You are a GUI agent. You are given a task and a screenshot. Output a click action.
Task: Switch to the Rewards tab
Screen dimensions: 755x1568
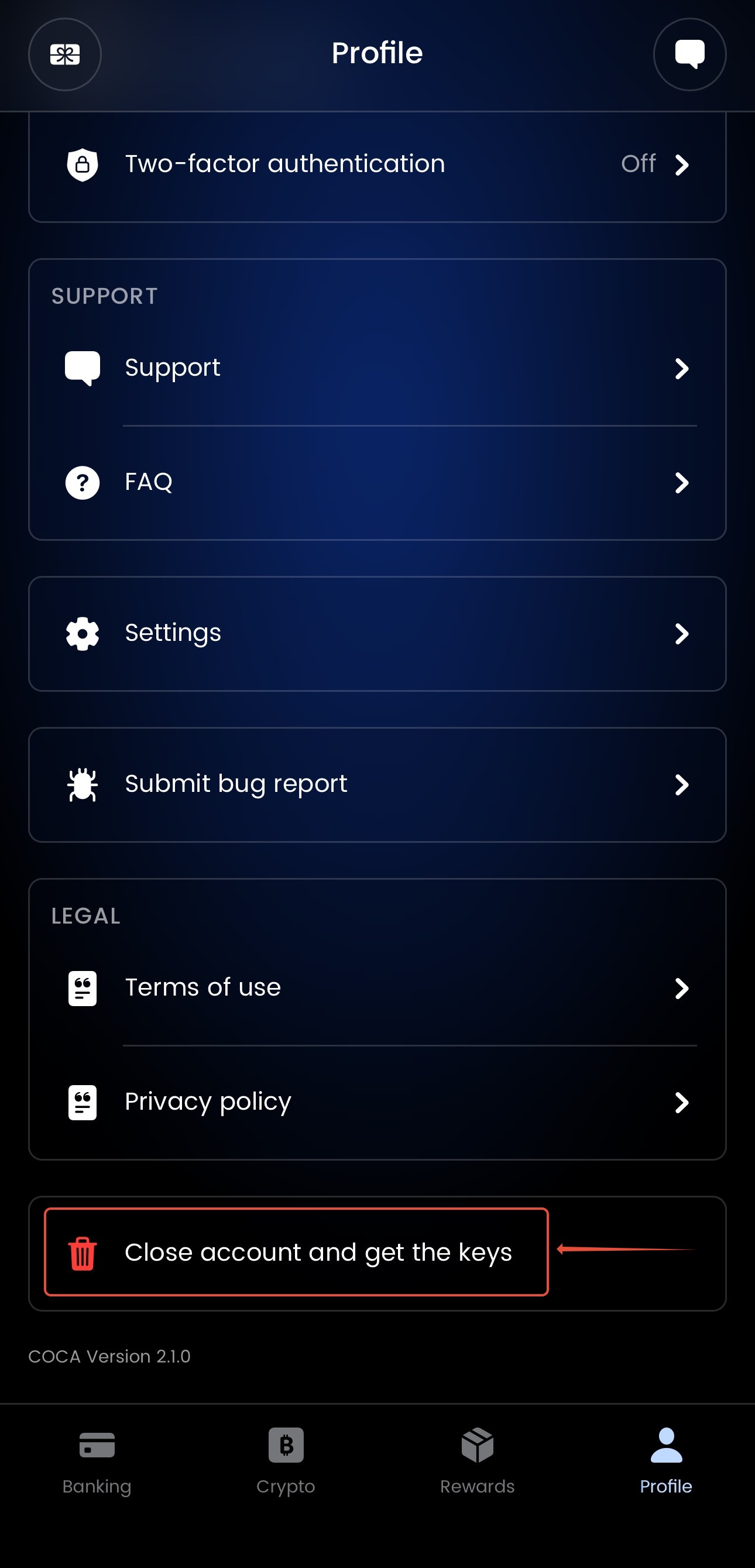[x=478, y=1461]
